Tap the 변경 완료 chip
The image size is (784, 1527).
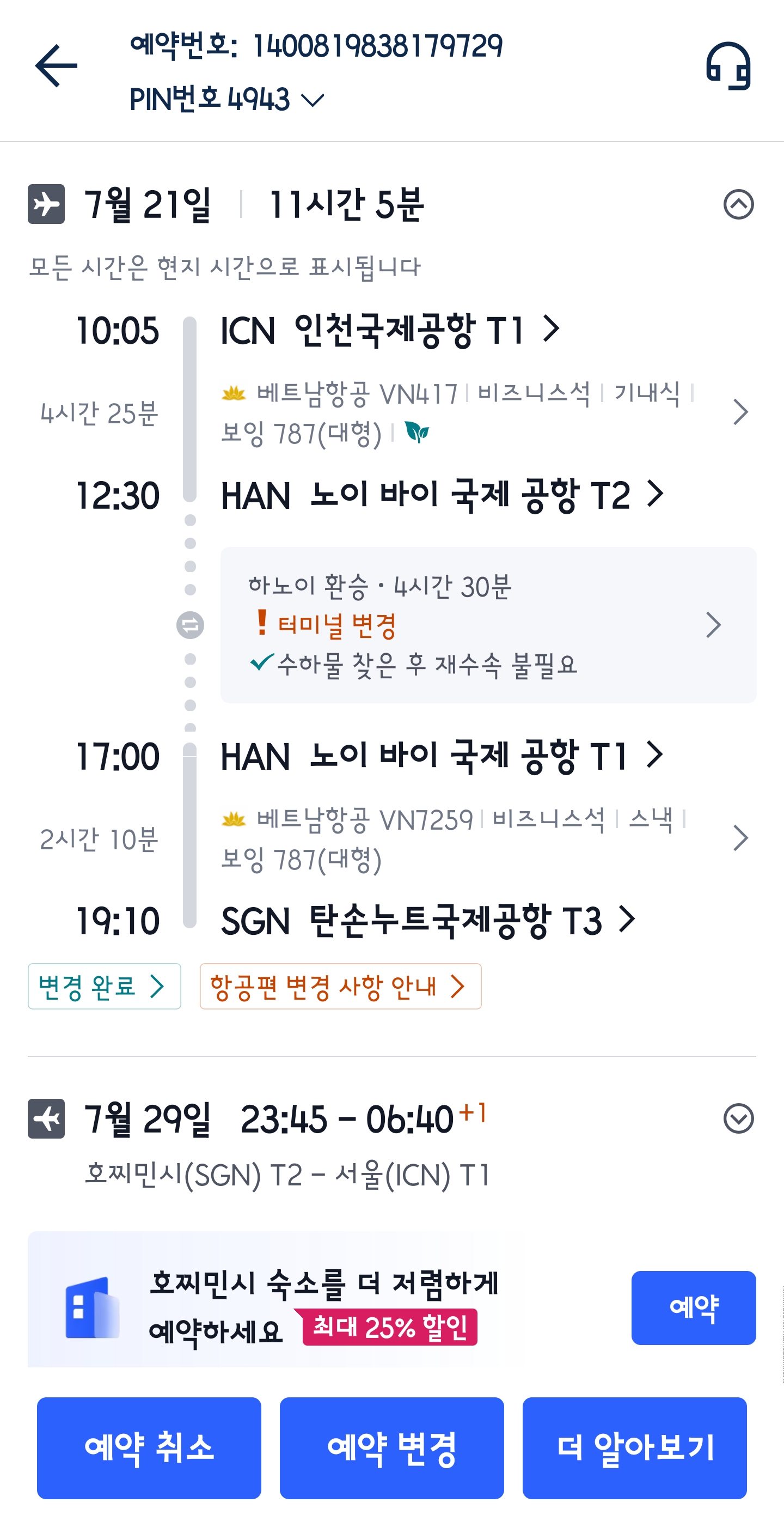(105, 987)
